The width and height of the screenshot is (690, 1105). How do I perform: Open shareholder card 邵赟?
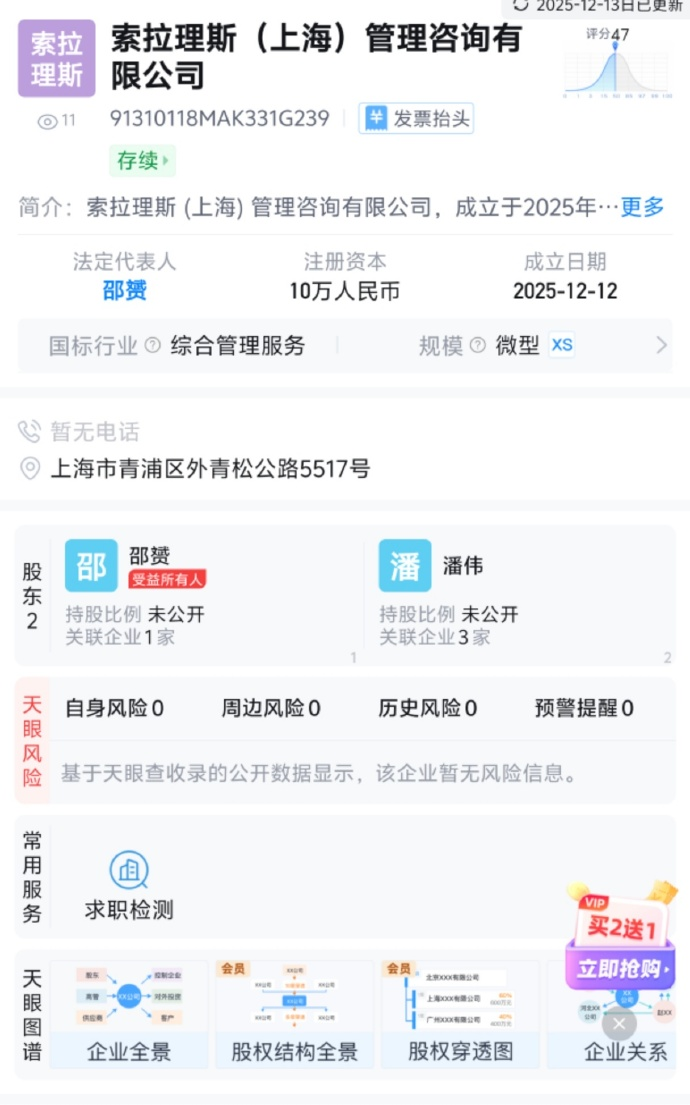coord(206,594)
